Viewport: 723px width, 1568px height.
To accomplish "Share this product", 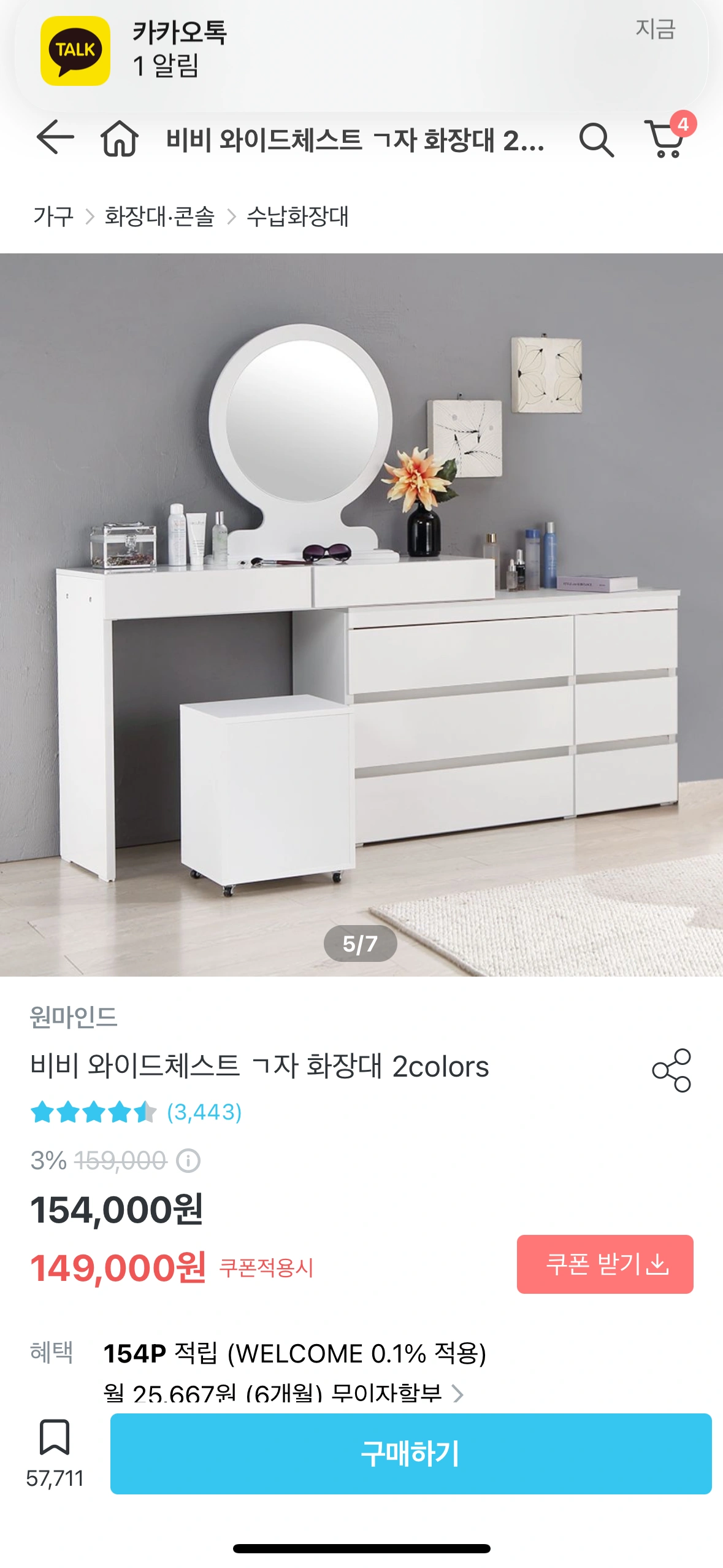I will [671, 1070].
